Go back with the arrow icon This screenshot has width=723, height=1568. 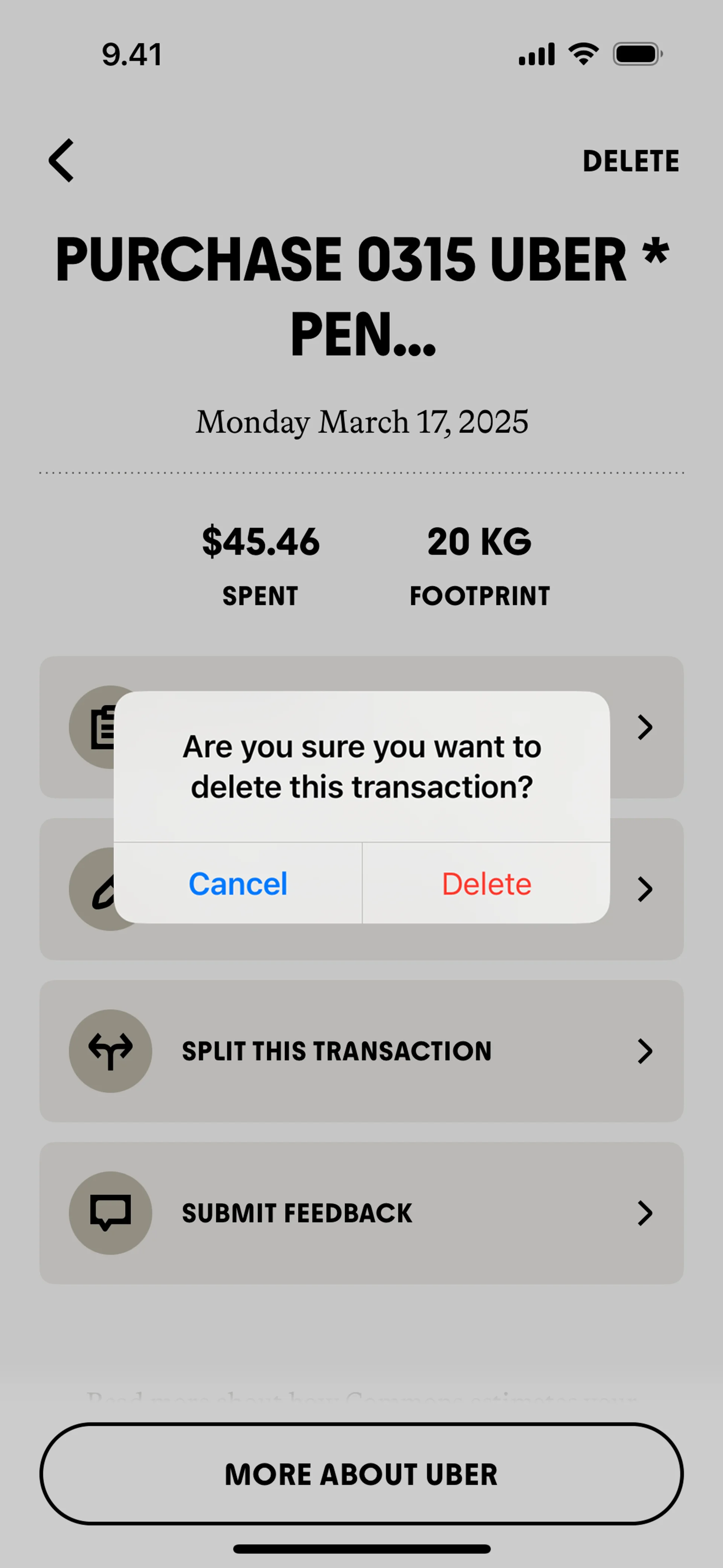point(61,161)
